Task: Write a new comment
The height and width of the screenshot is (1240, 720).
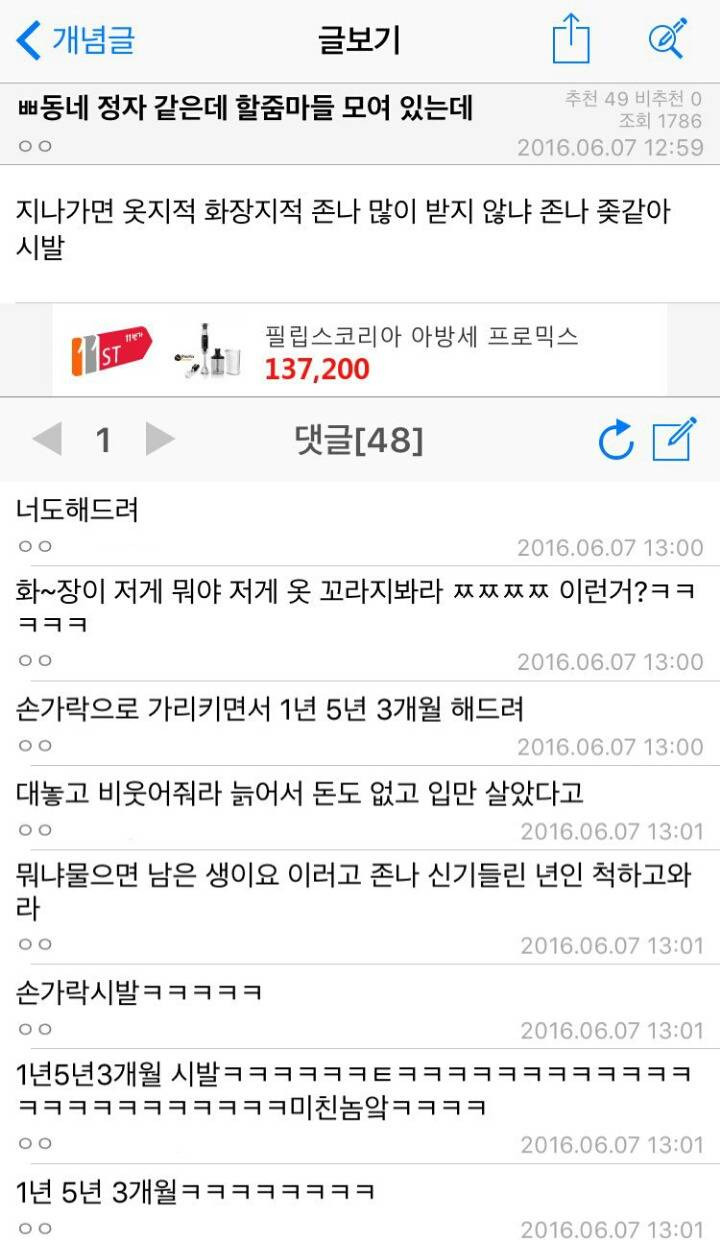Action: pyautogui.click(x=674, y=440)
